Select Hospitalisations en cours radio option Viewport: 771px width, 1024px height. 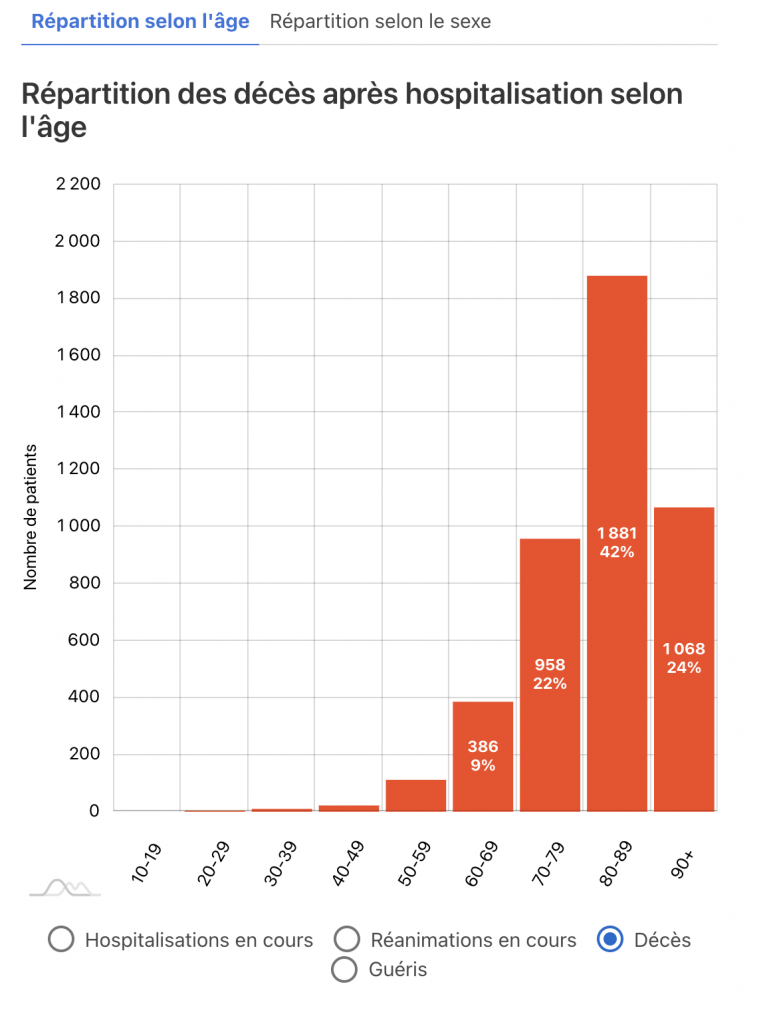(x=61, y=940)
